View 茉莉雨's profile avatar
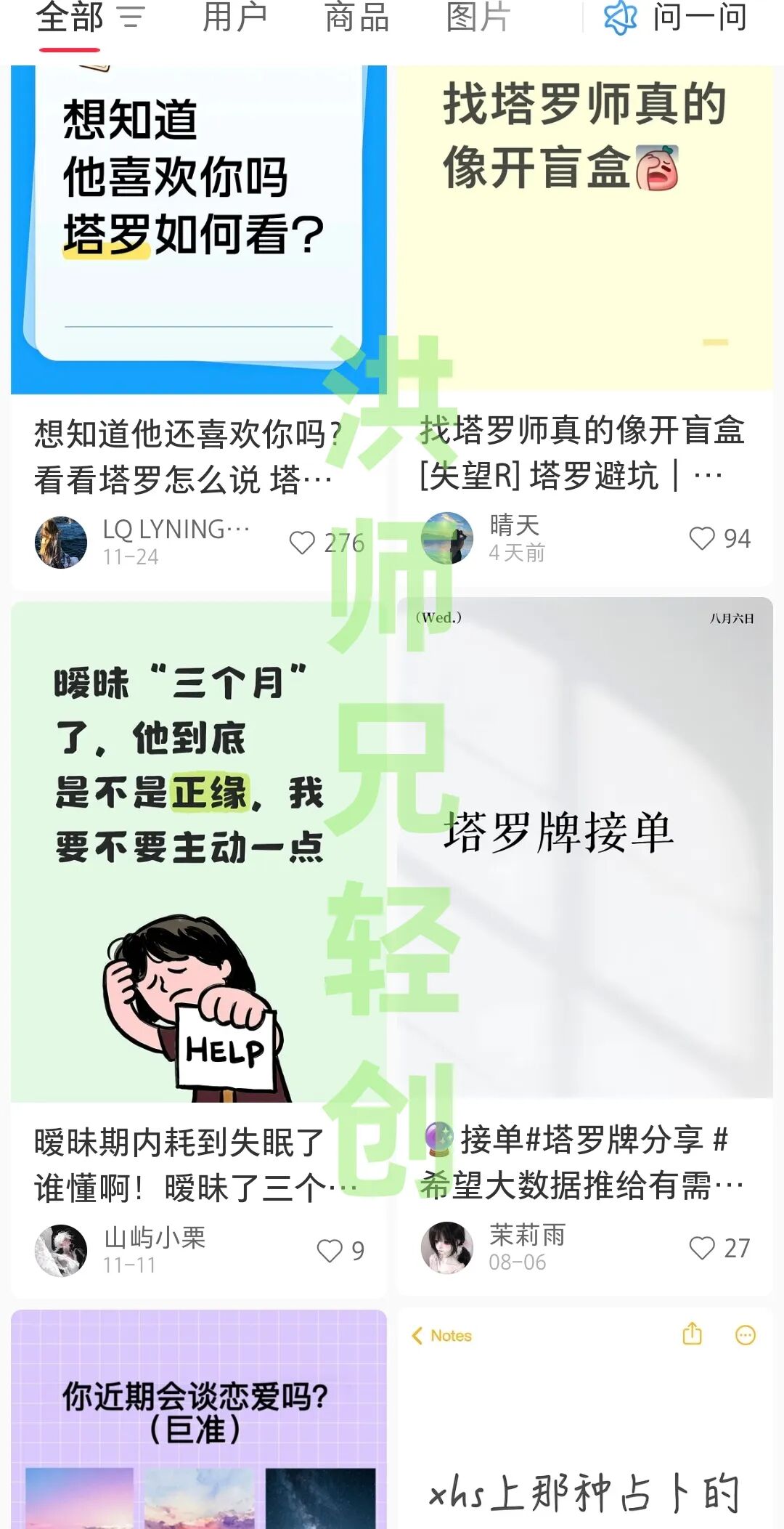Viewport: 784px width, 1529px height. (447, 1248)
